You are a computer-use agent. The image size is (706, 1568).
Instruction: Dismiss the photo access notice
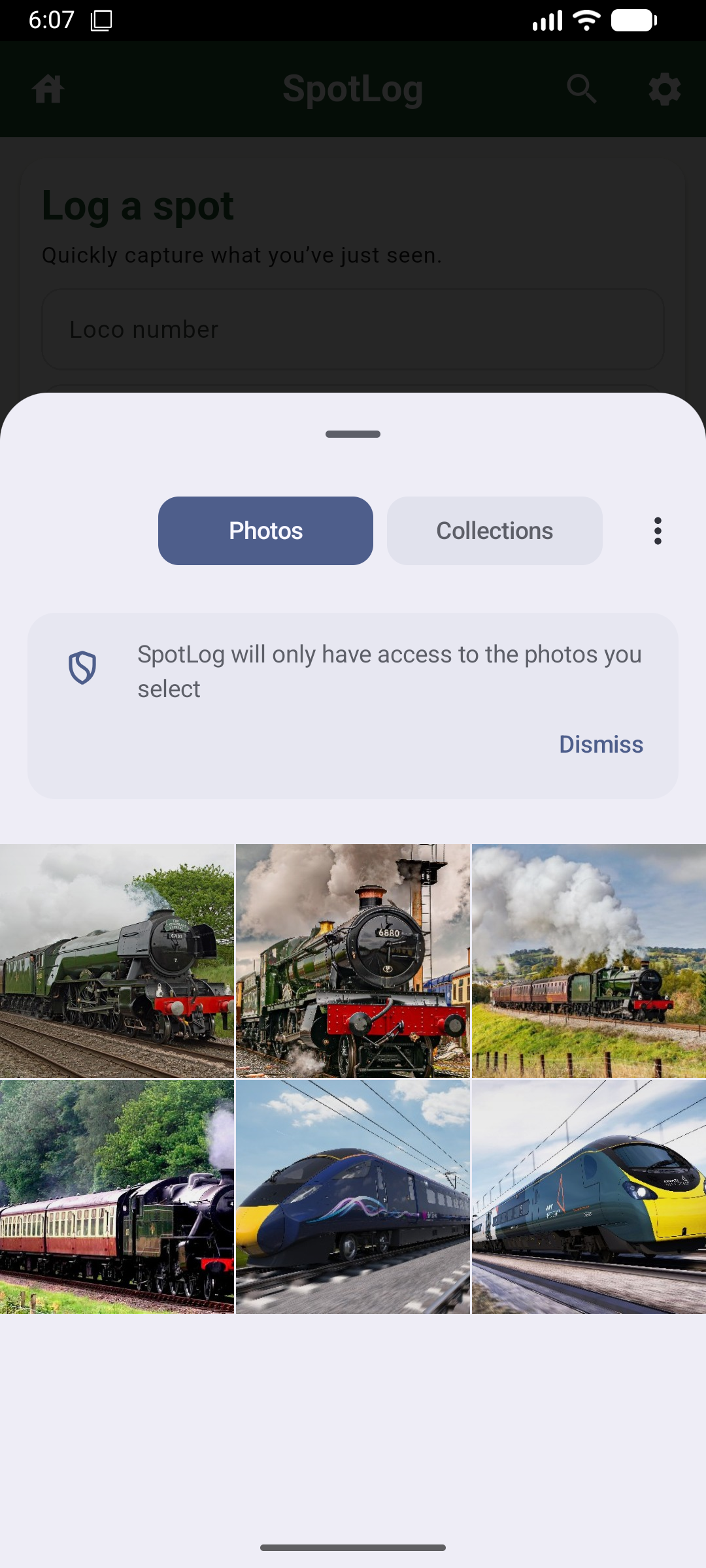(601, 744)
